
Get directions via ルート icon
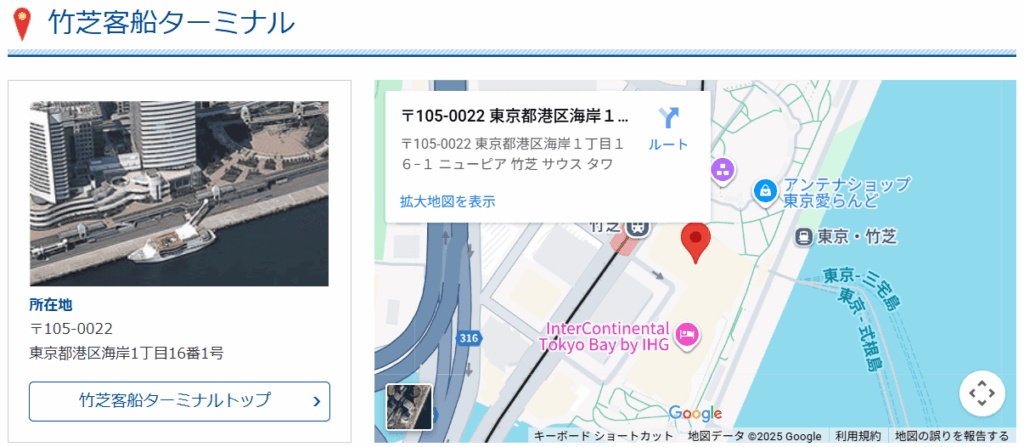(x=668, y=129)
